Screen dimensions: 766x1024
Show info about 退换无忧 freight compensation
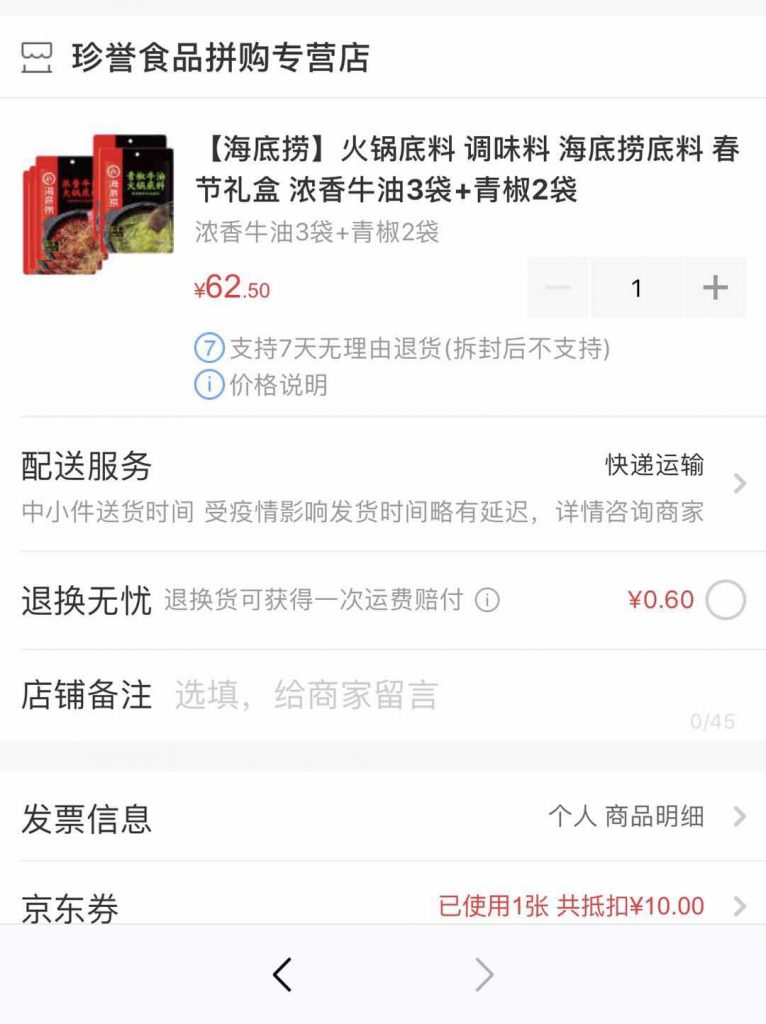coord(487,600)
